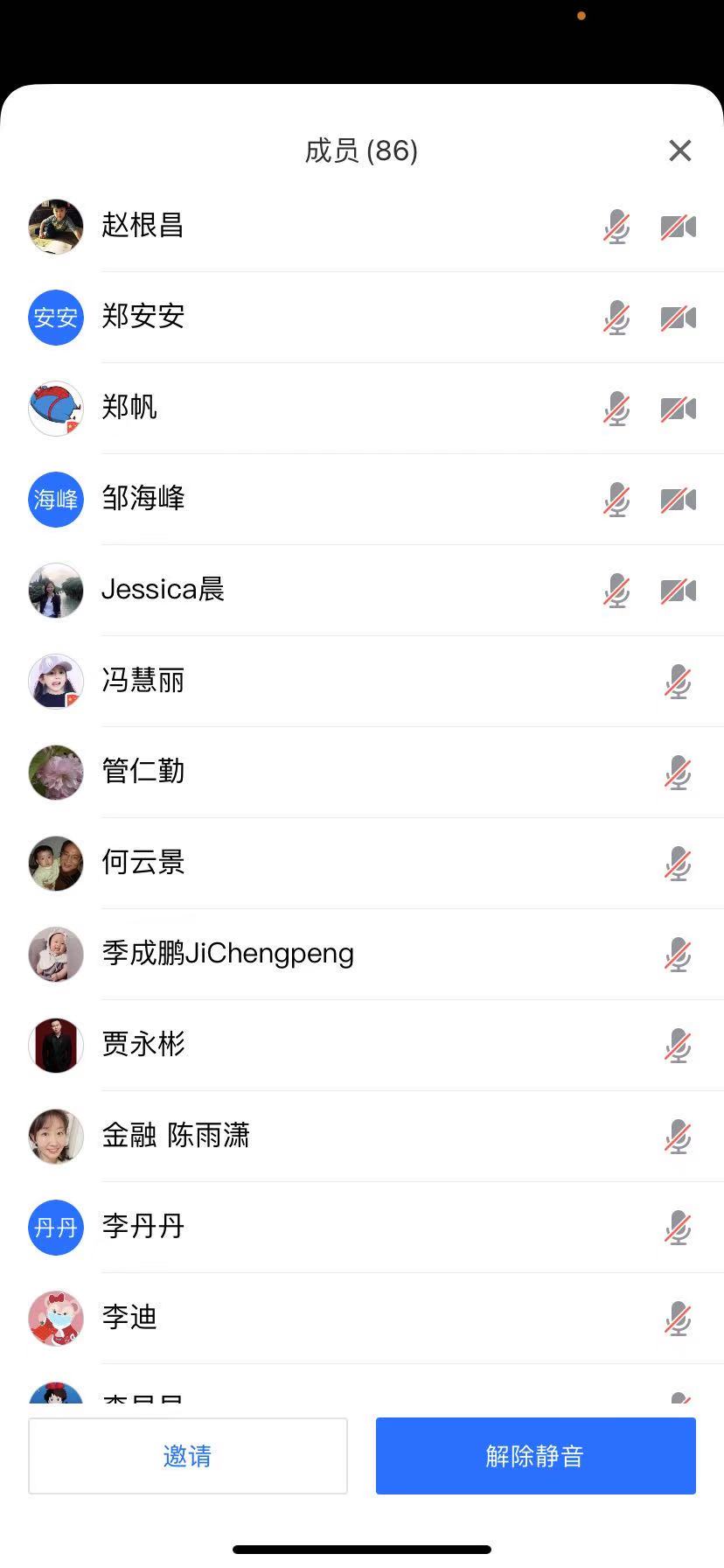
Task: Tap the muted microphone icon for 赵根昌
Action: coord(616,227)
